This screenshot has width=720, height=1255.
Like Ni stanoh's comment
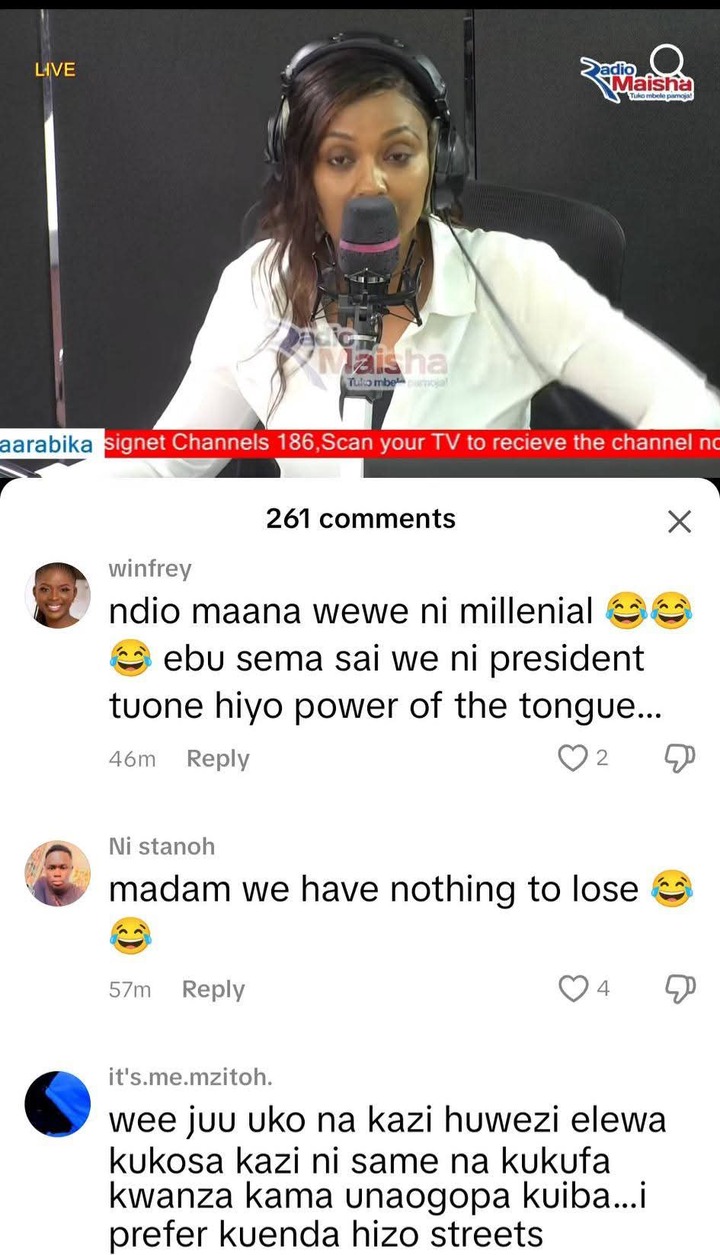573,989
